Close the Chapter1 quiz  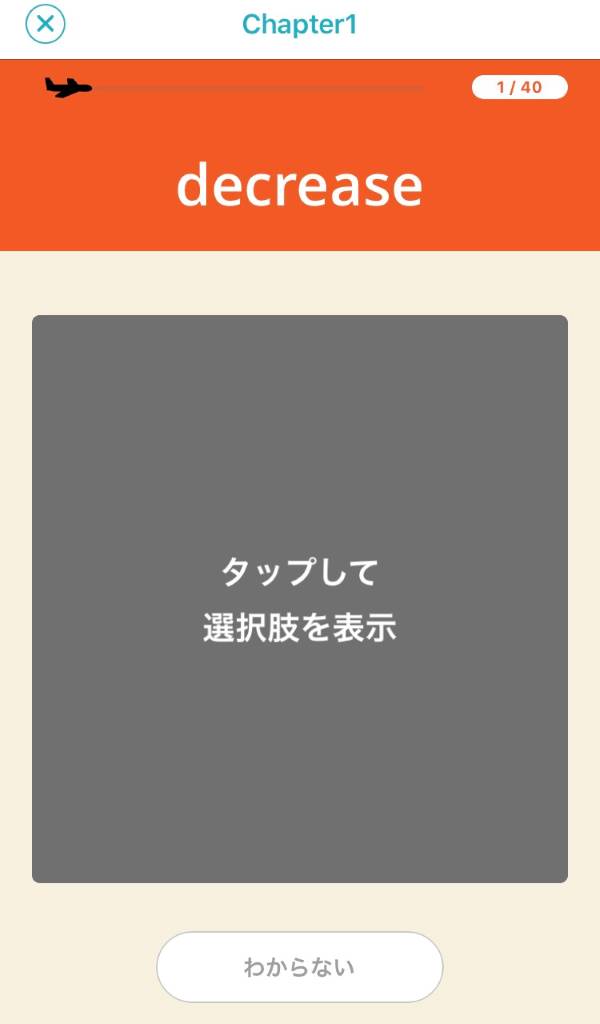45,25
